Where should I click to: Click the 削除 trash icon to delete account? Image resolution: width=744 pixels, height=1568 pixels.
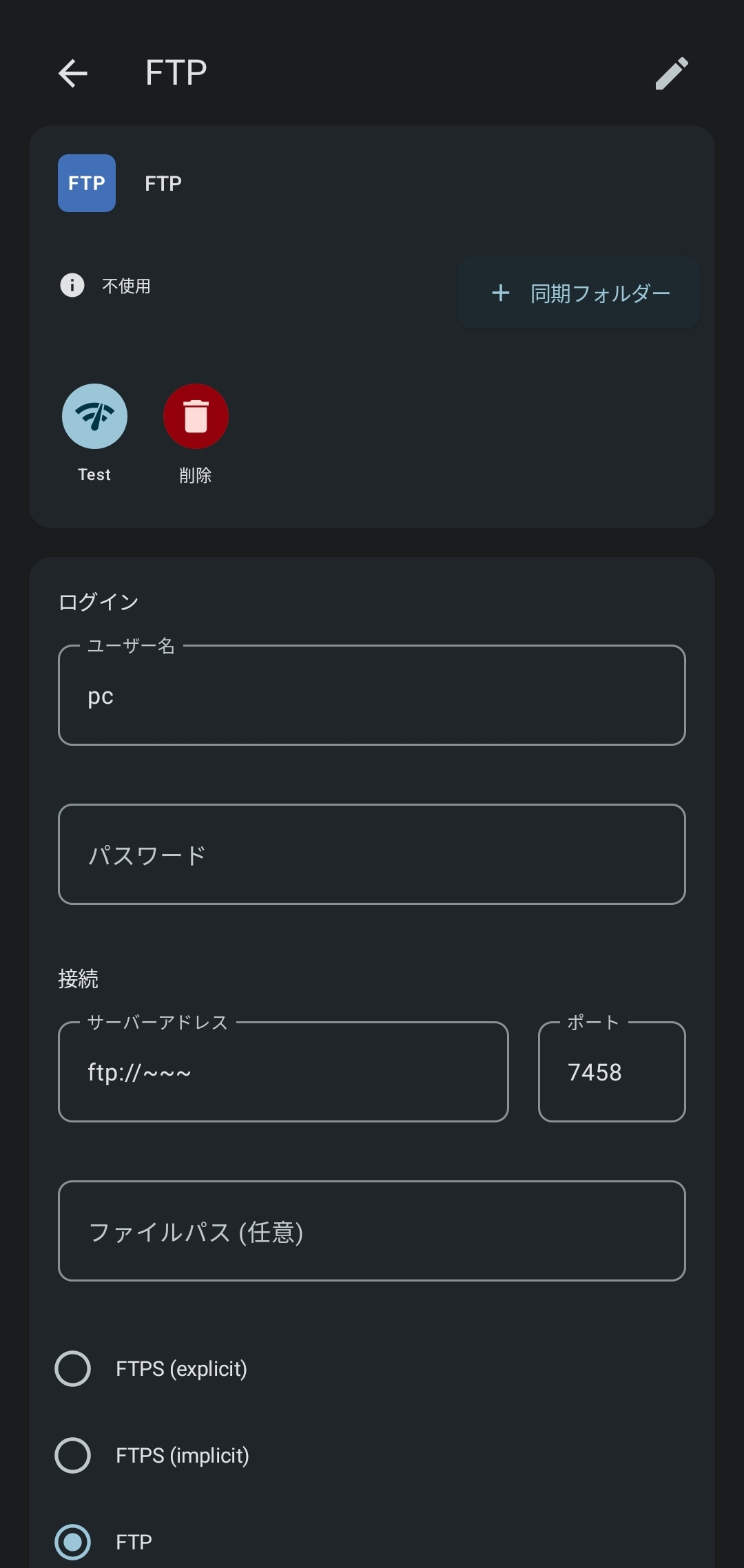(x=196, y=416)
